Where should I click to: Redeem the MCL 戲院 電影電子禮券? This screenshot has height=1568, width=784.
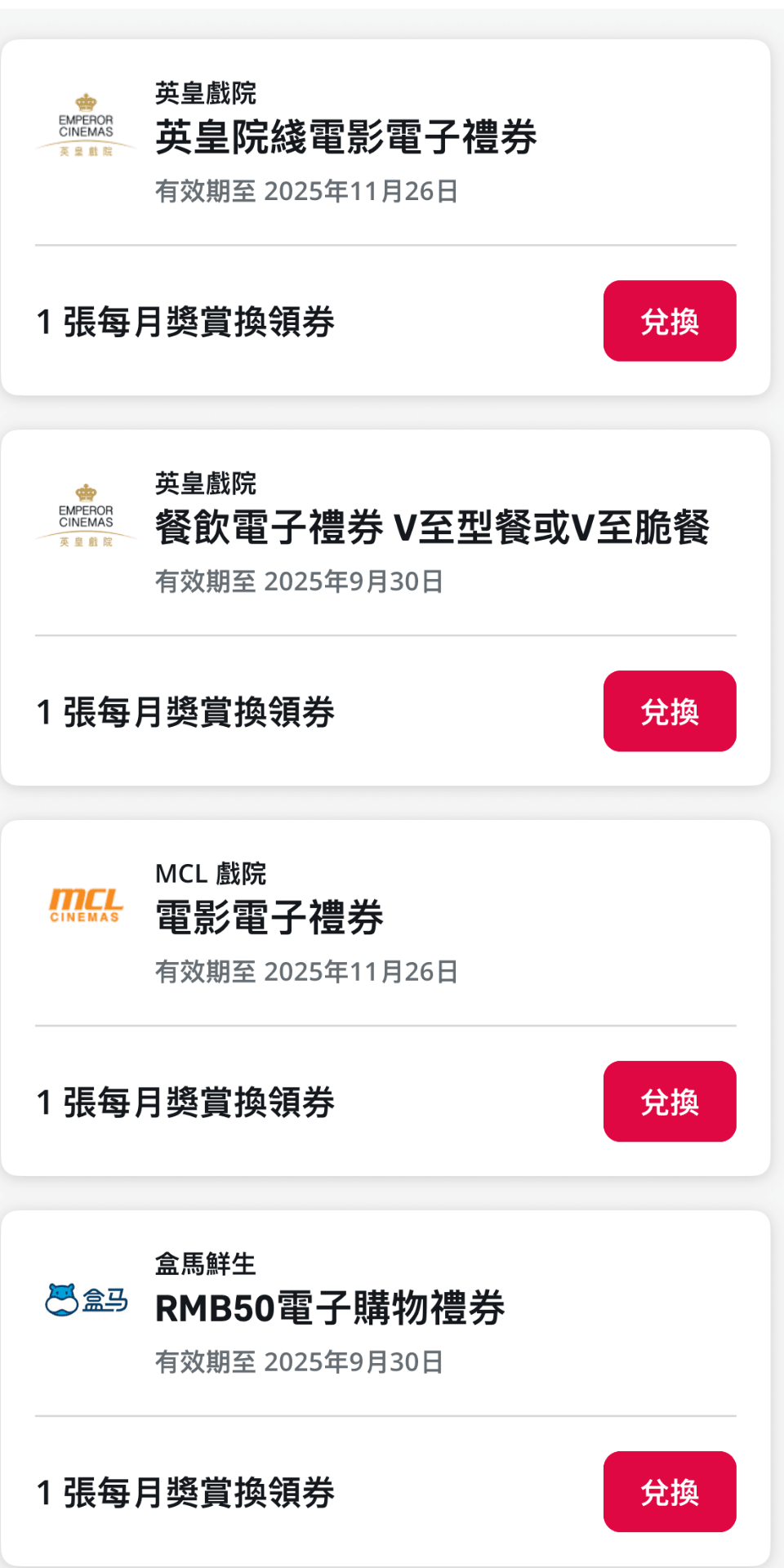click(x=669, y=1102)
